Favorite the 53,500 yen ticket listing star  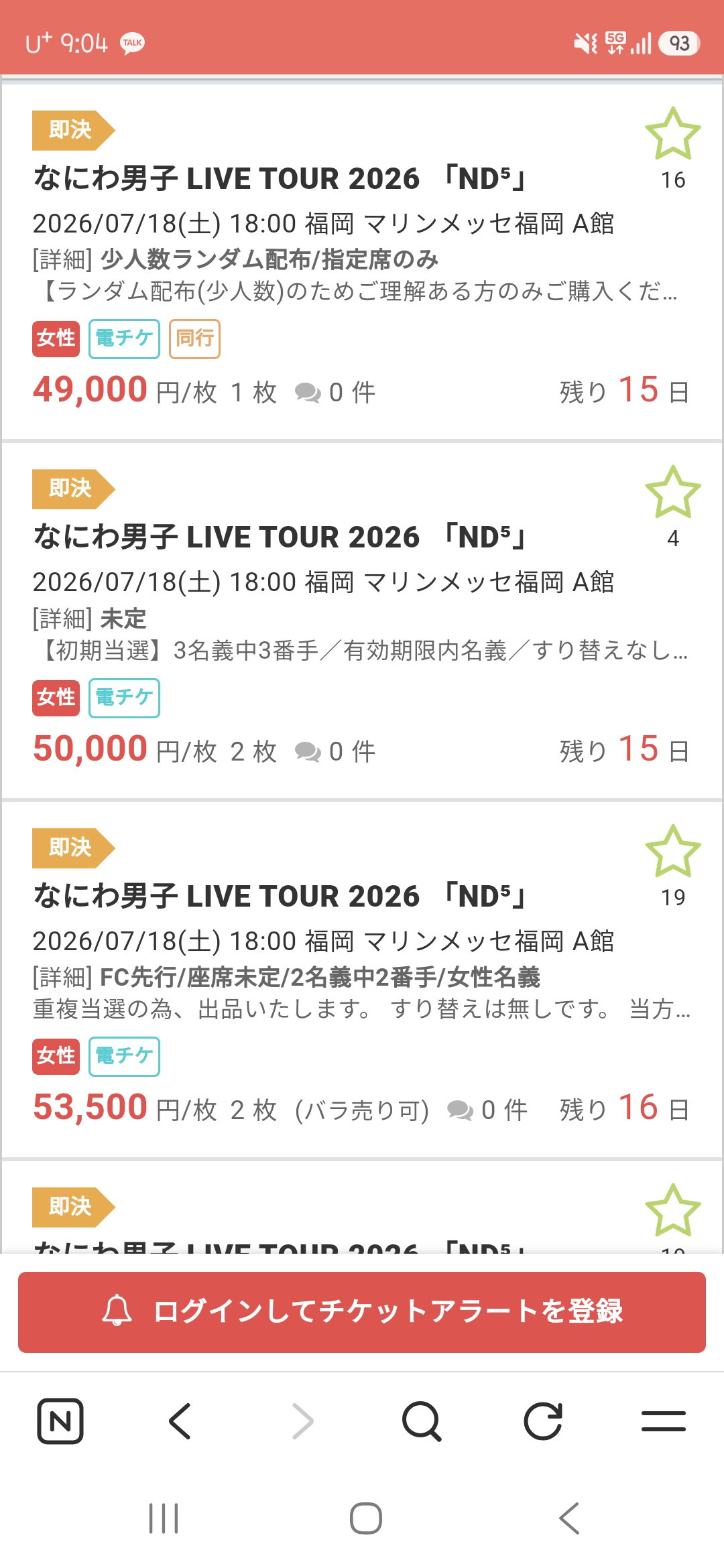(x=673, y=851)
